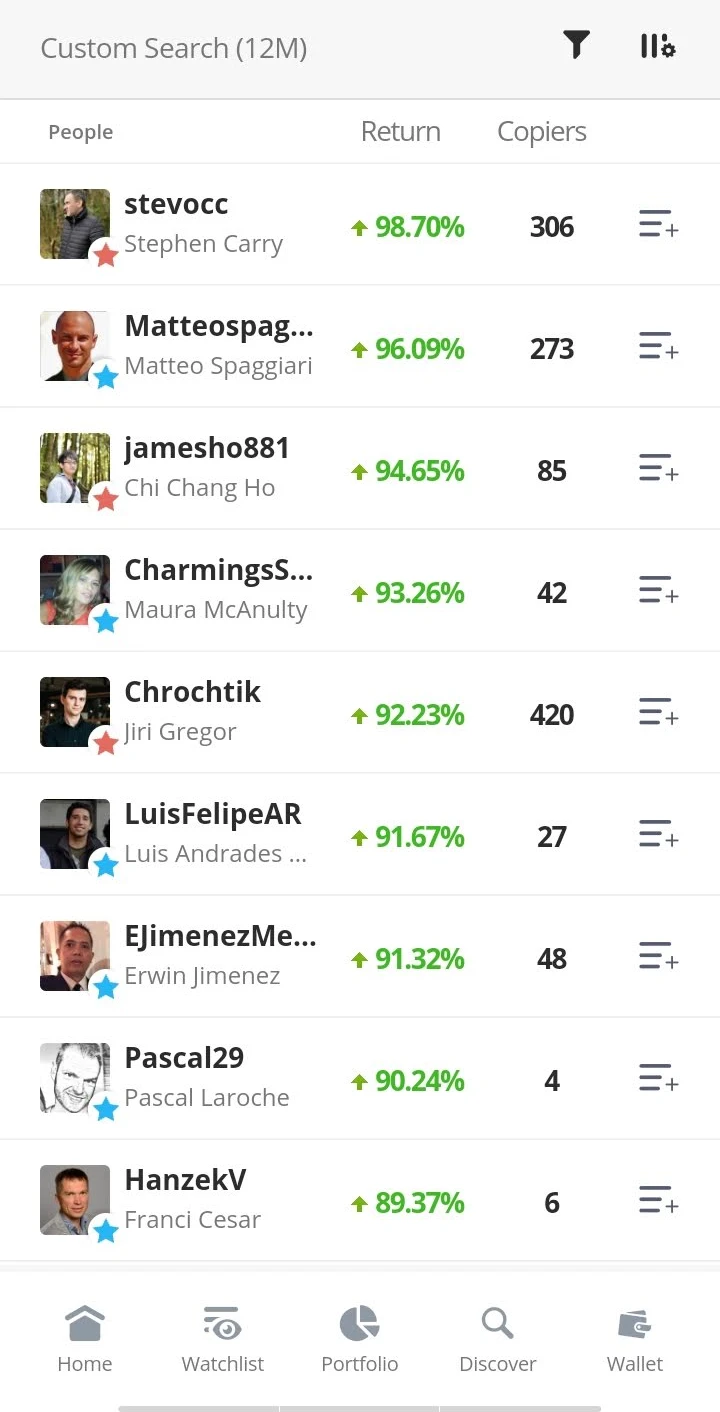
Task: Add Chrochtik to watchlist
Action: 658,714
